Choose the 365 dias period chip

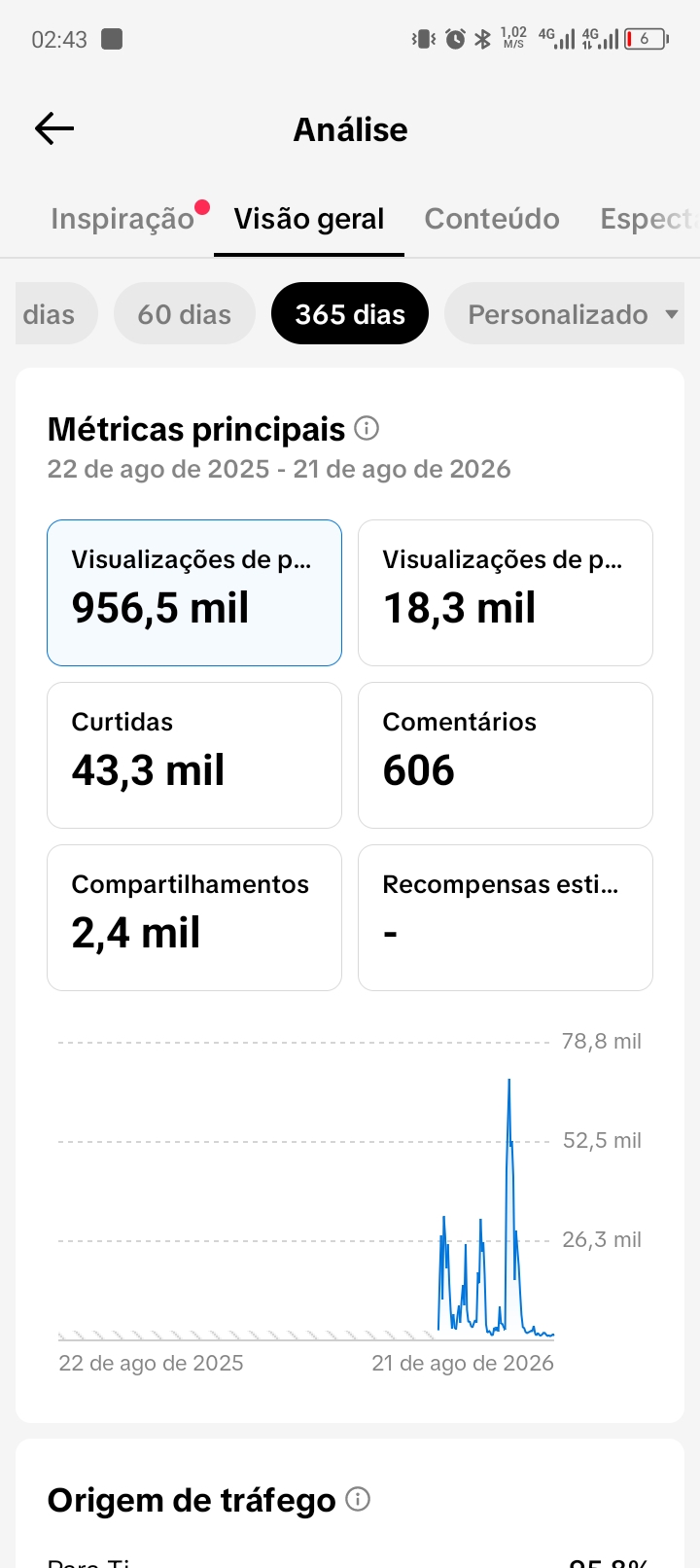(x=350, y=314)
